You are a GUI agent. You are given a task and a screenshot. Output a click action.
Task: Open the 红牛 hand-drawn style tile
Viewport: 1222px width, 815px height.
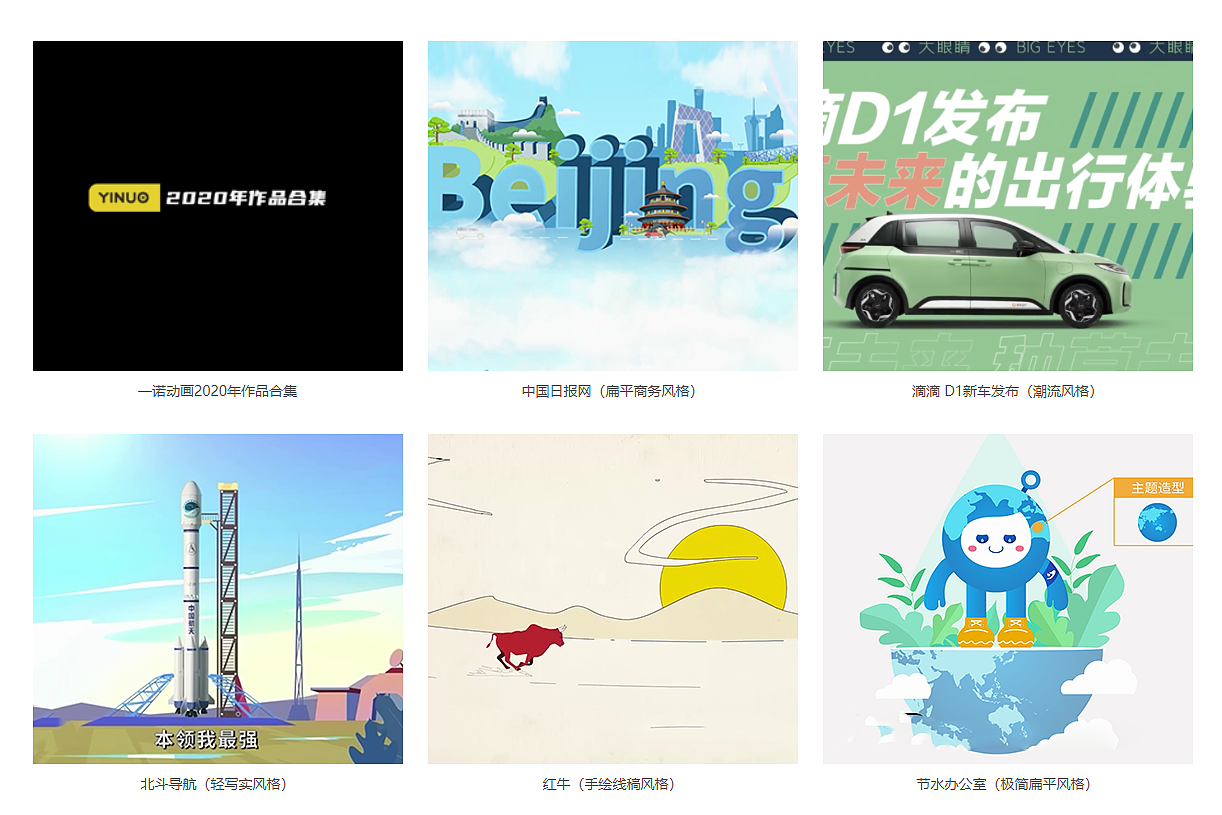(612, 598)
